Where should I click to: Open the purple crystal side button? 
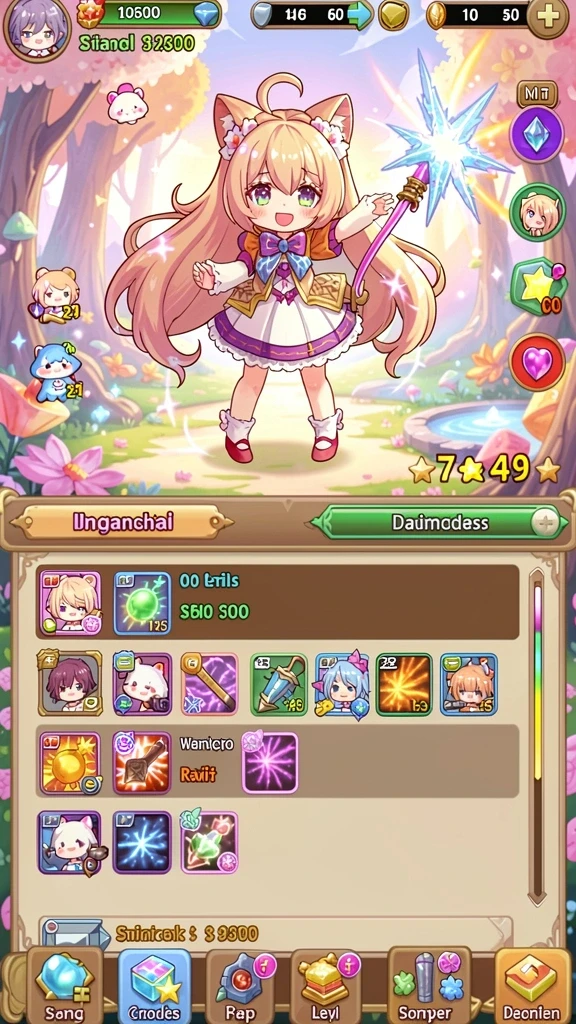click(x=536, y=135)
